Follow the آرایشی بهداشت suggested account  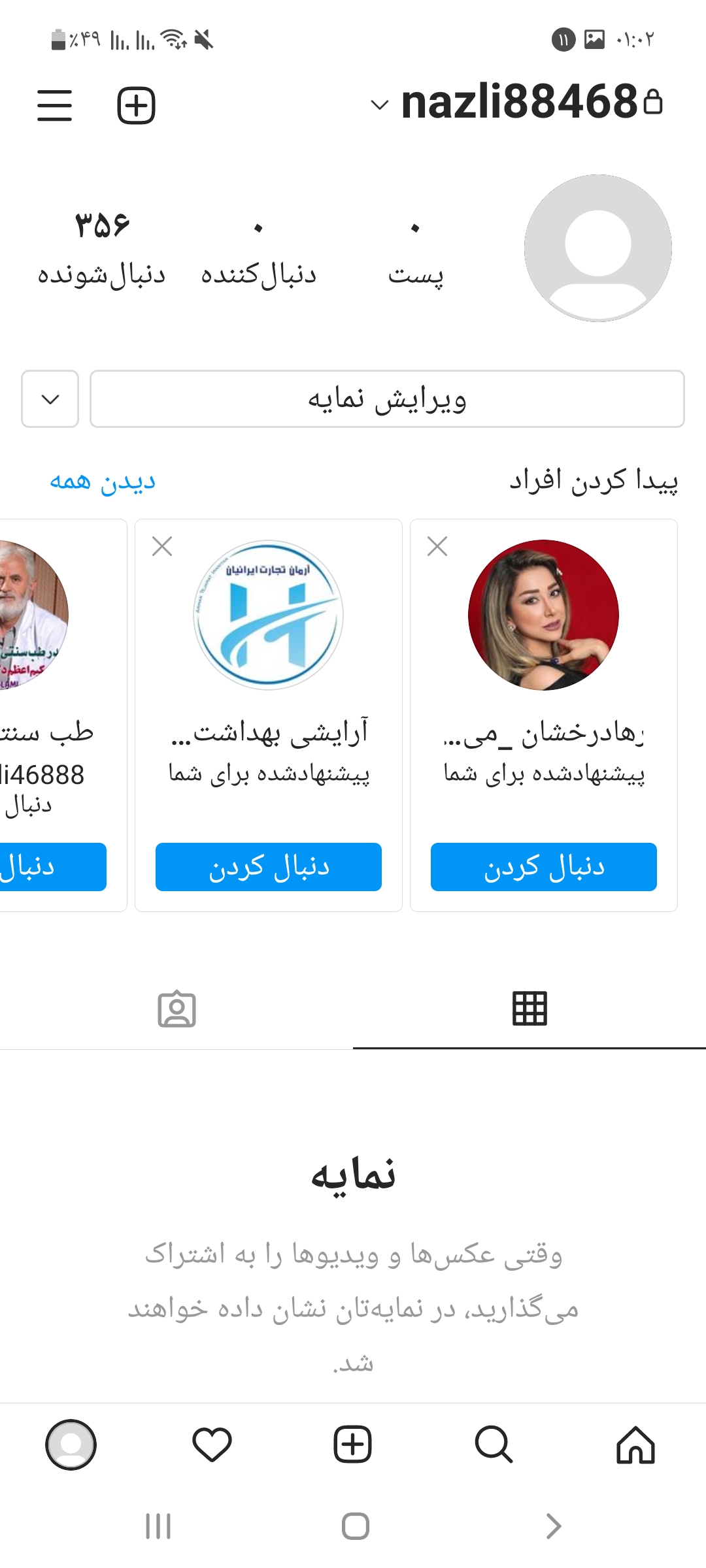(268, 867)
